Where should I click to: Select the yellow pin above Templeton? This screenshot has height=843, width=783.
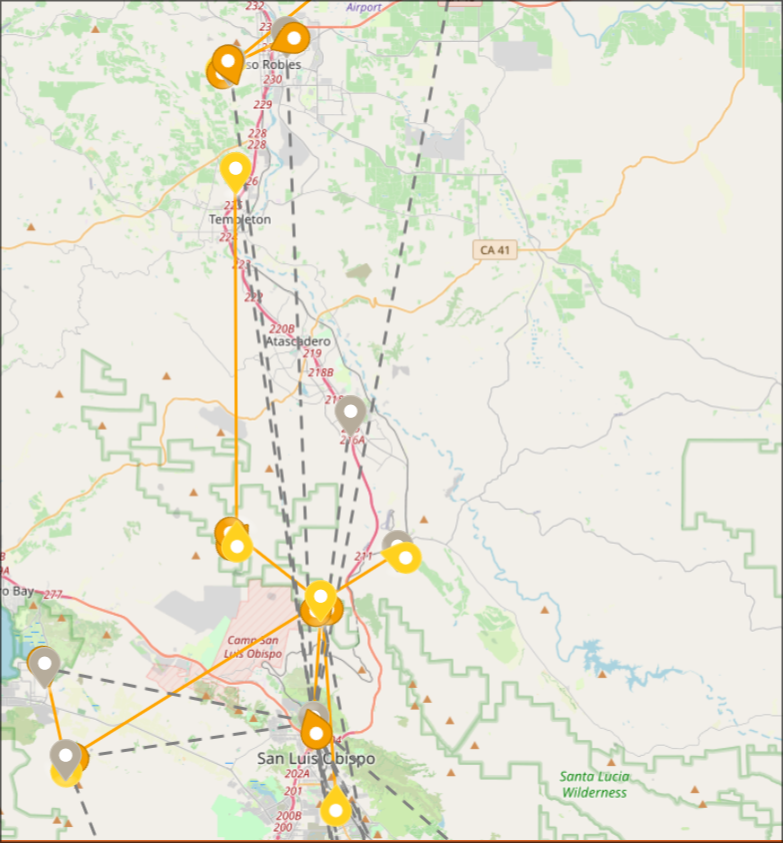(x=235, y=170)
